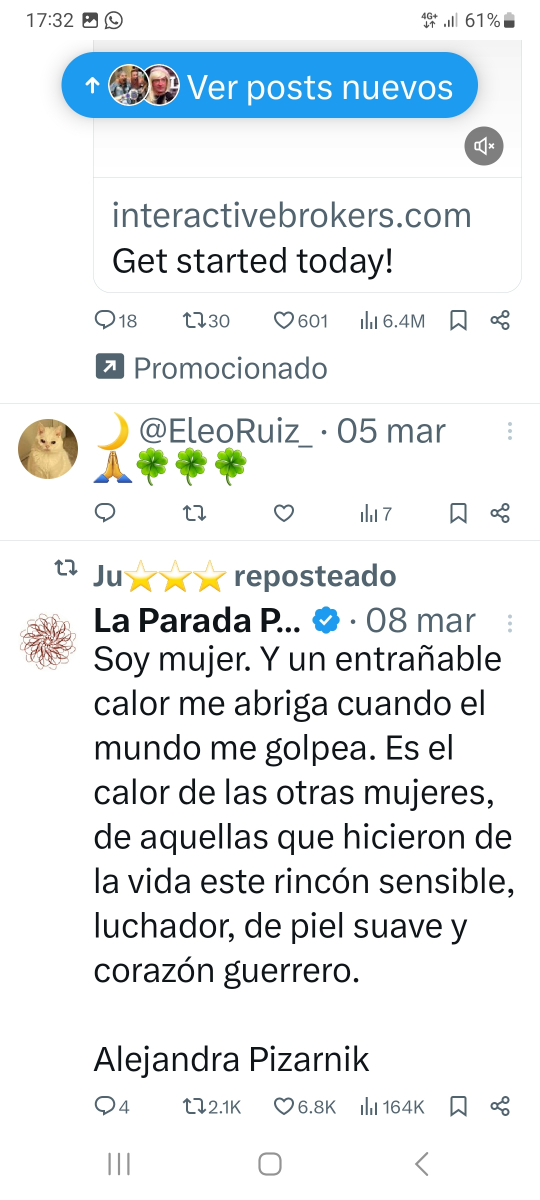Bookmark the Interactive Brokers promoted post

(458, 320)
